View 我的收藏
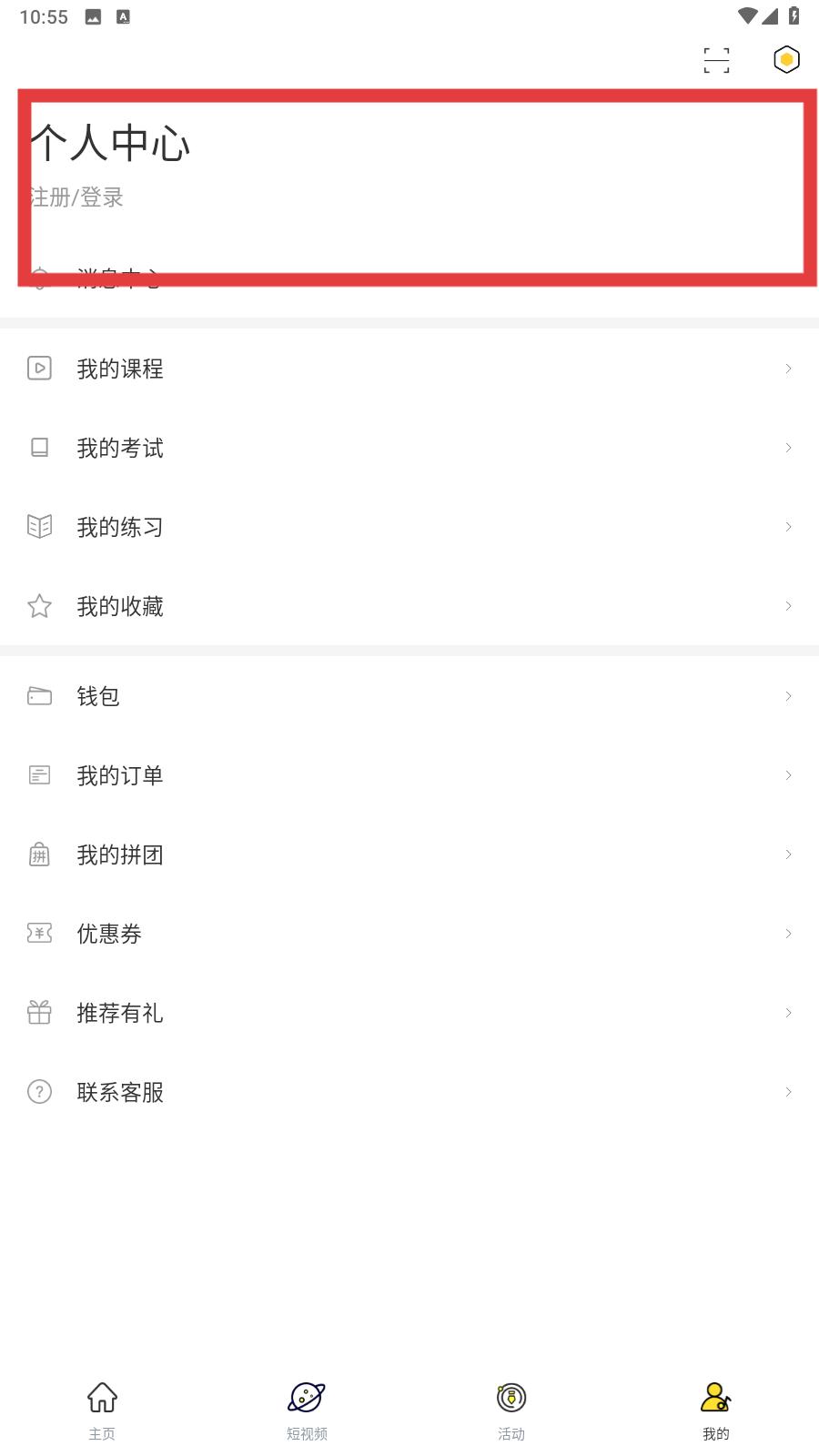 coord(409,606)
